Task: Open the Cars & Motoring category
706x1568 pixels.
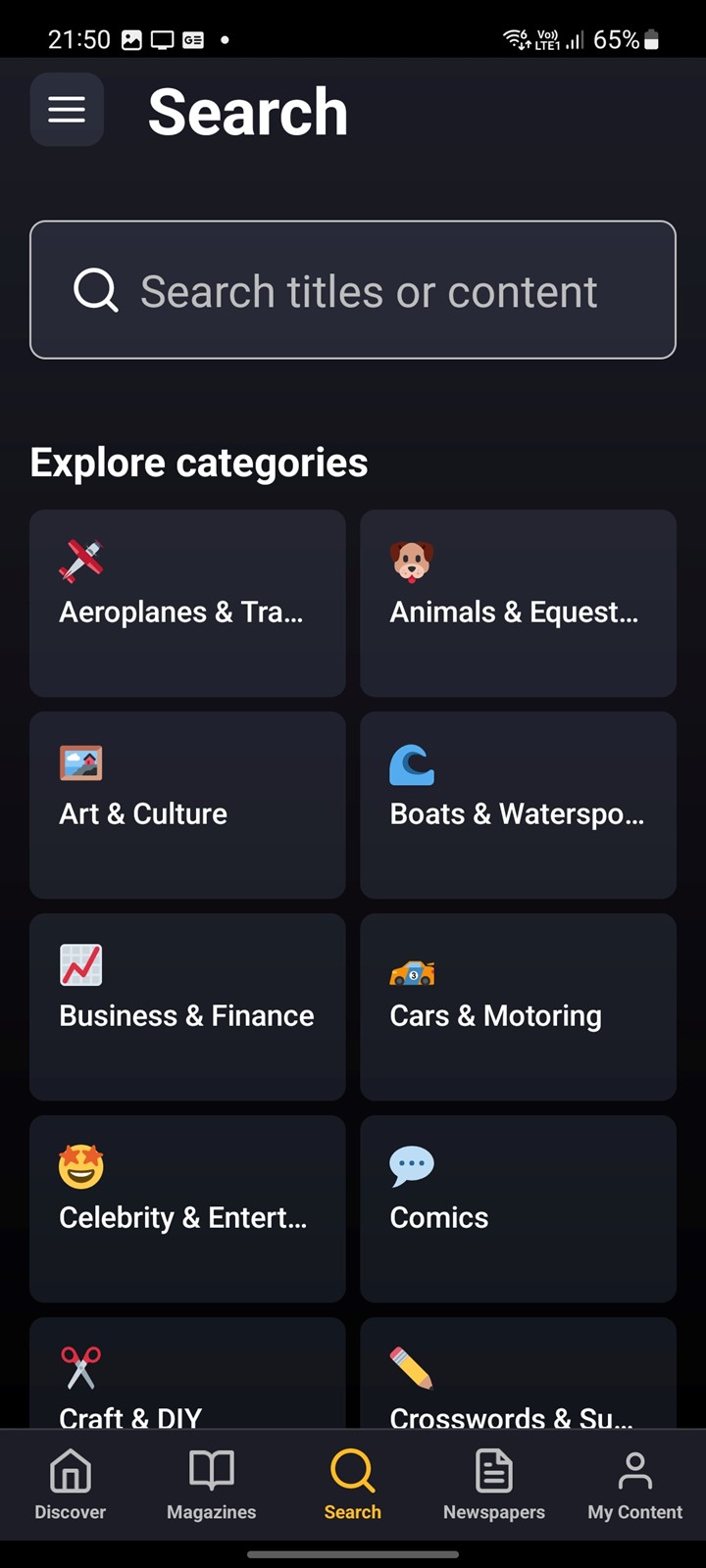Action: pos(518,1006)
